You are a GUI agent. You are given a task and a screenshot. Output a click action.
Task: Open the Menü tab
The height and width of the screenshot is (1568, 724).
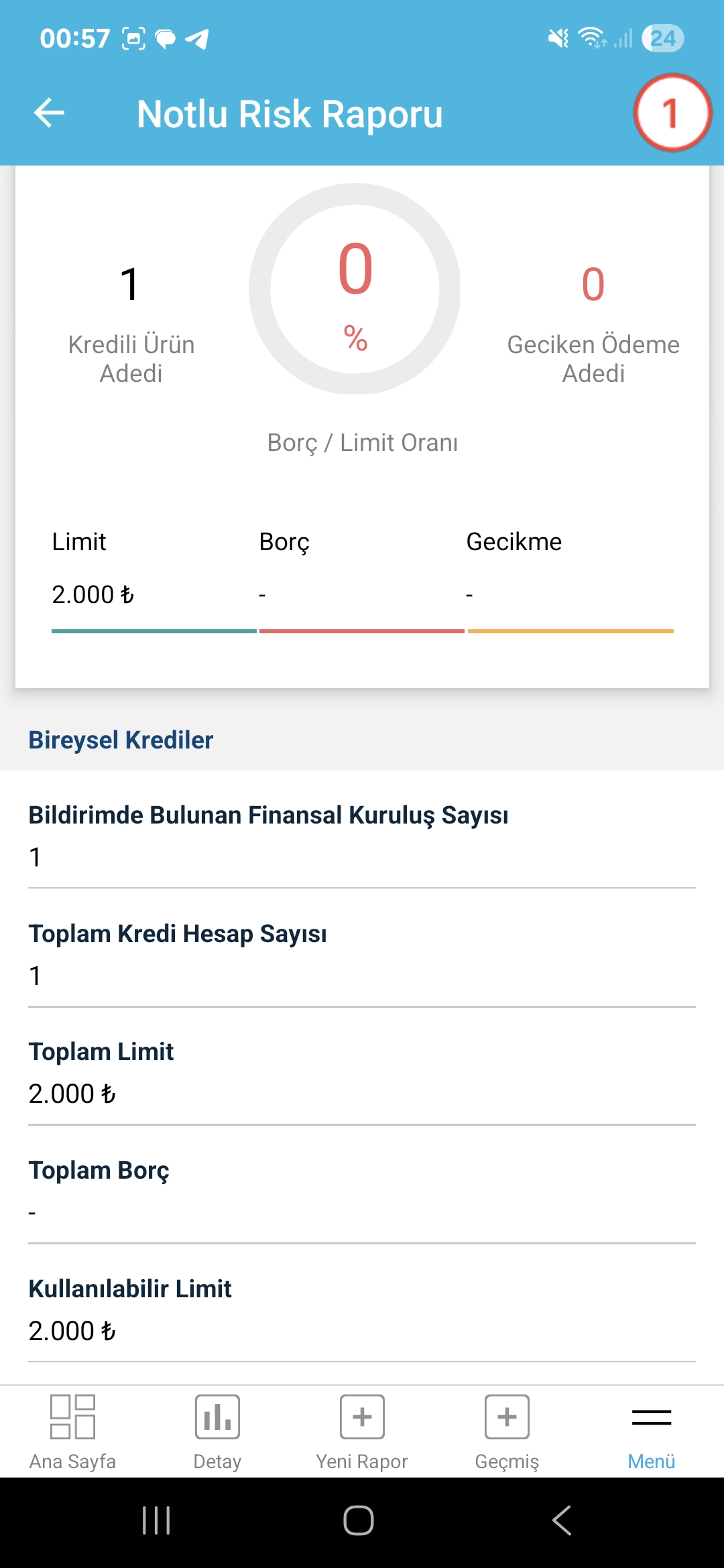[652, 1432]
